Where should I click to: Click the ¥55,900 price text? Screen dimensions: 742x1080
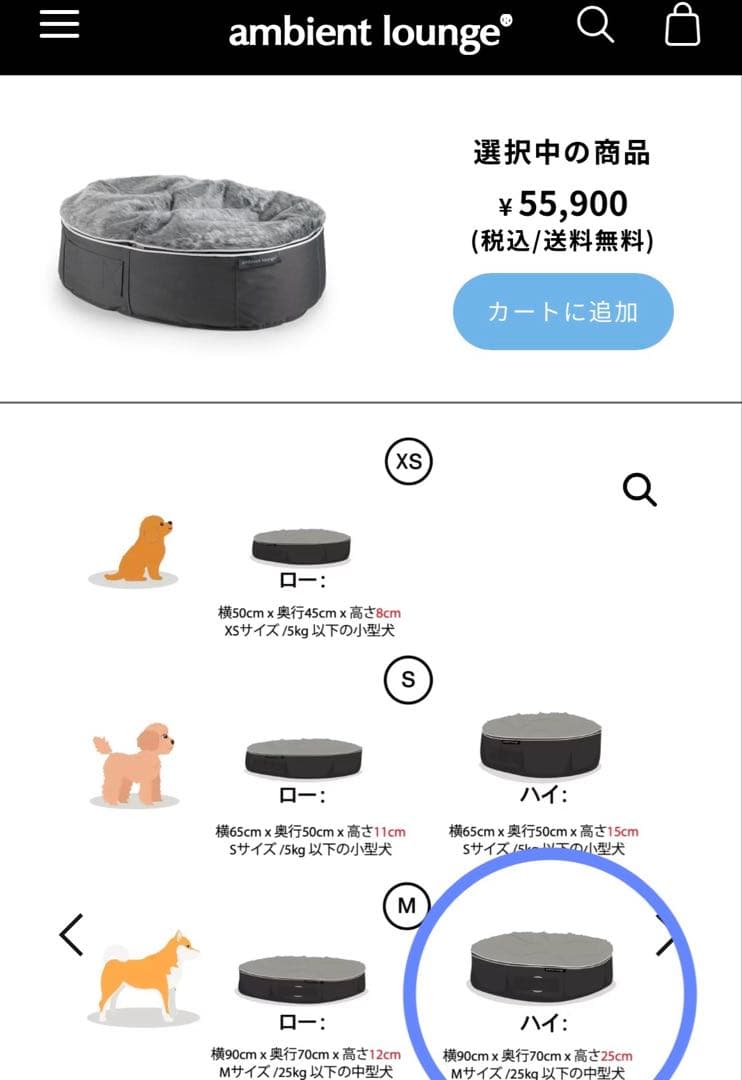point(565,204)
